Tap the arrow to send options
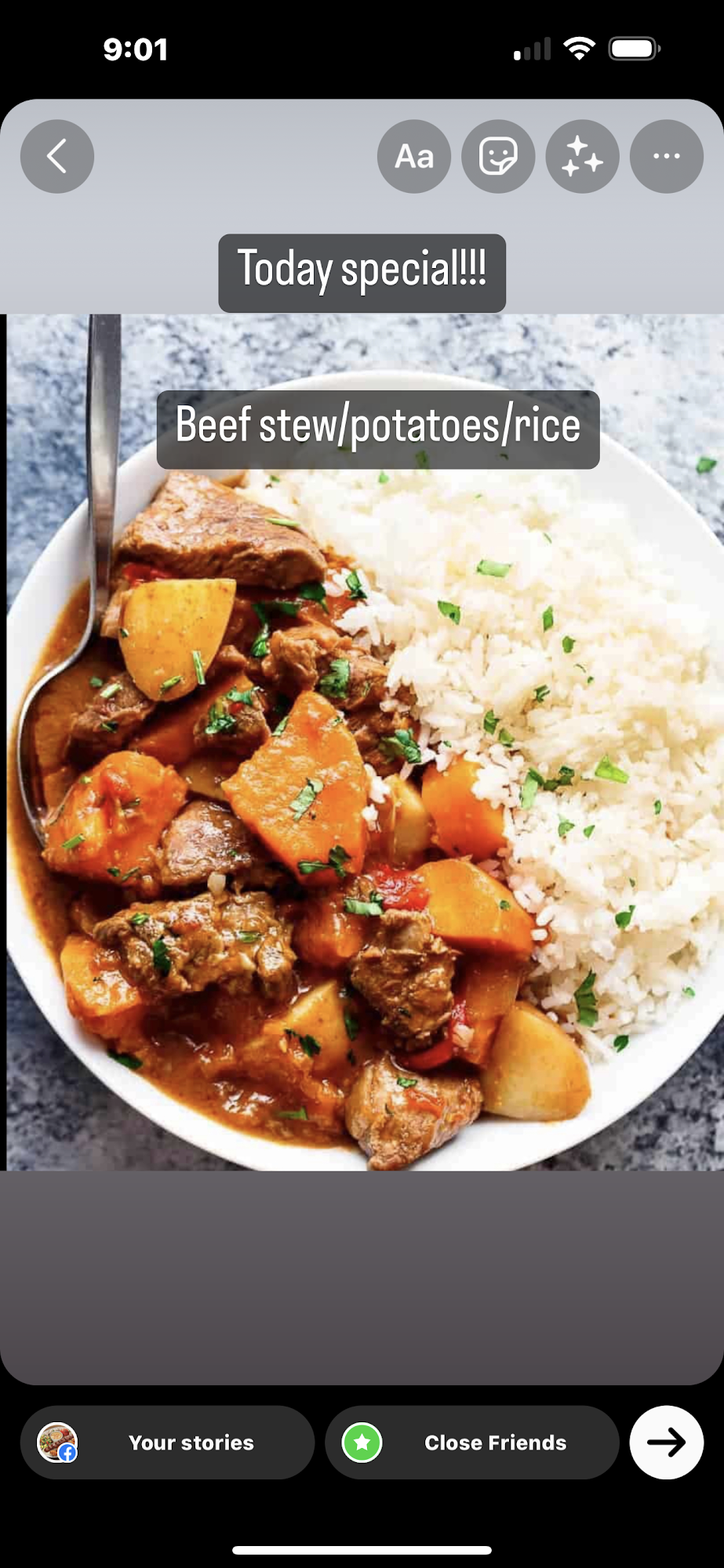The width and height of the screenshot is (724, 1568). [x=666, y=1442]
